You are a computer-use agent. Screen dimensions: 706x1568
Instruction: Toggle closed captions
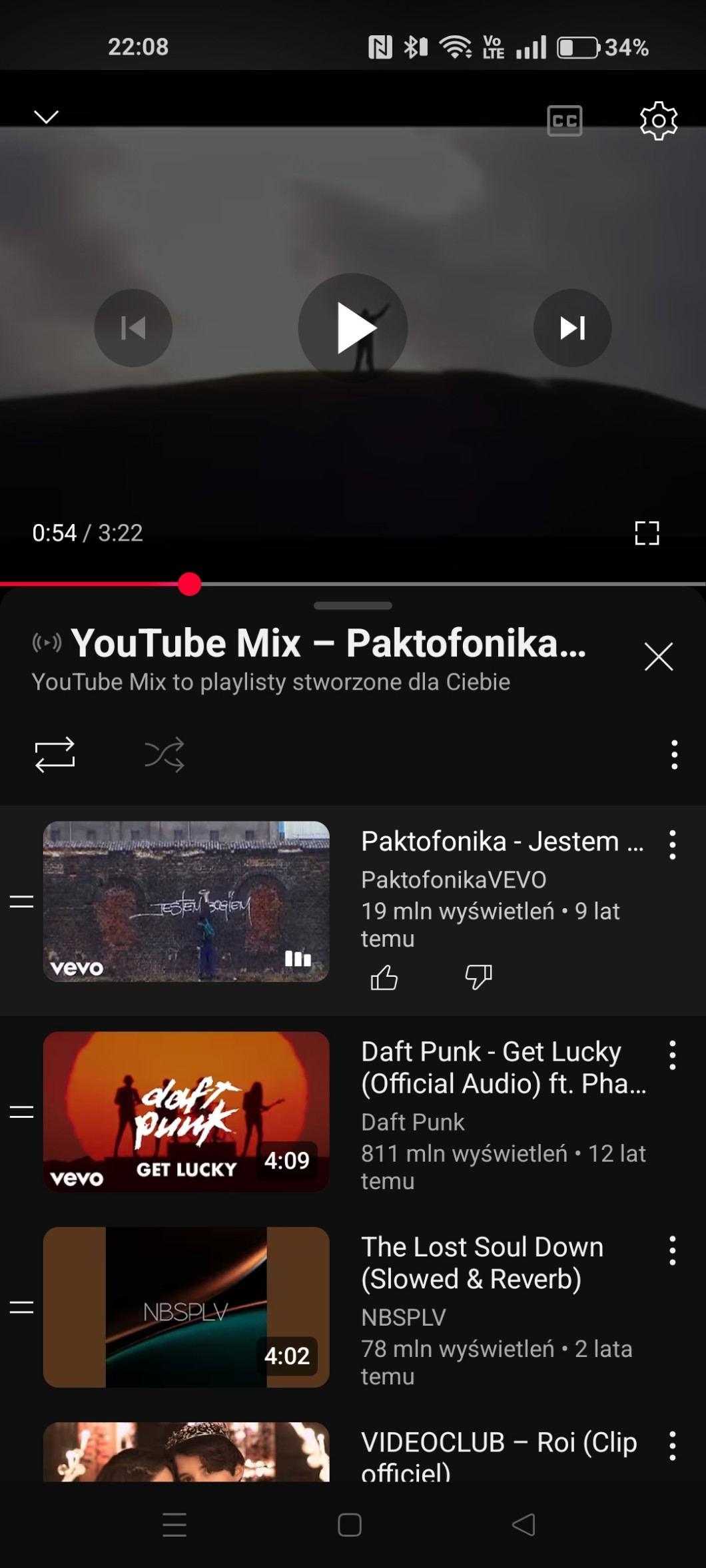pyautogui.click(x=564, y=121)
